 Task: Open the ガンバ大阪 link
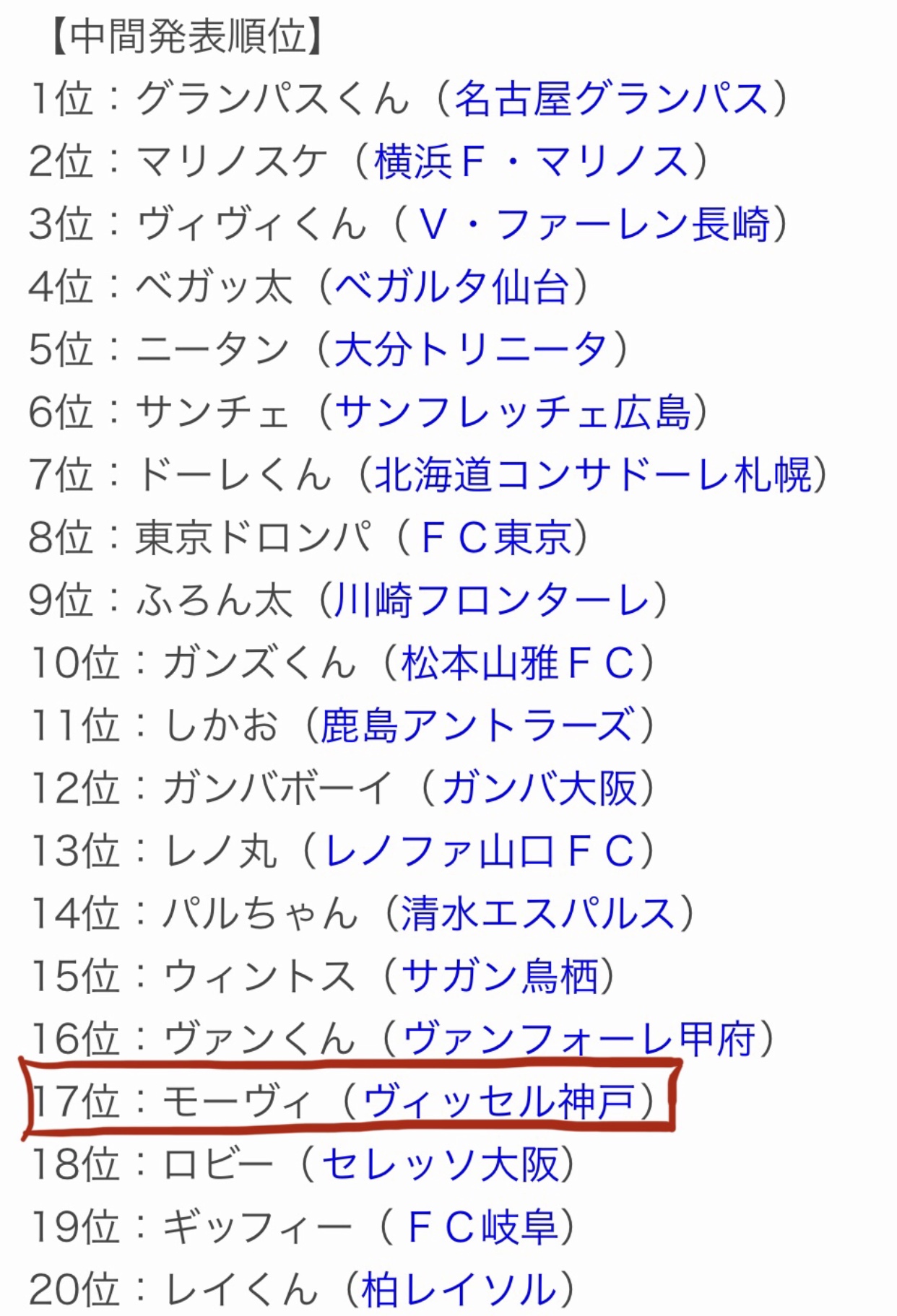538,788
